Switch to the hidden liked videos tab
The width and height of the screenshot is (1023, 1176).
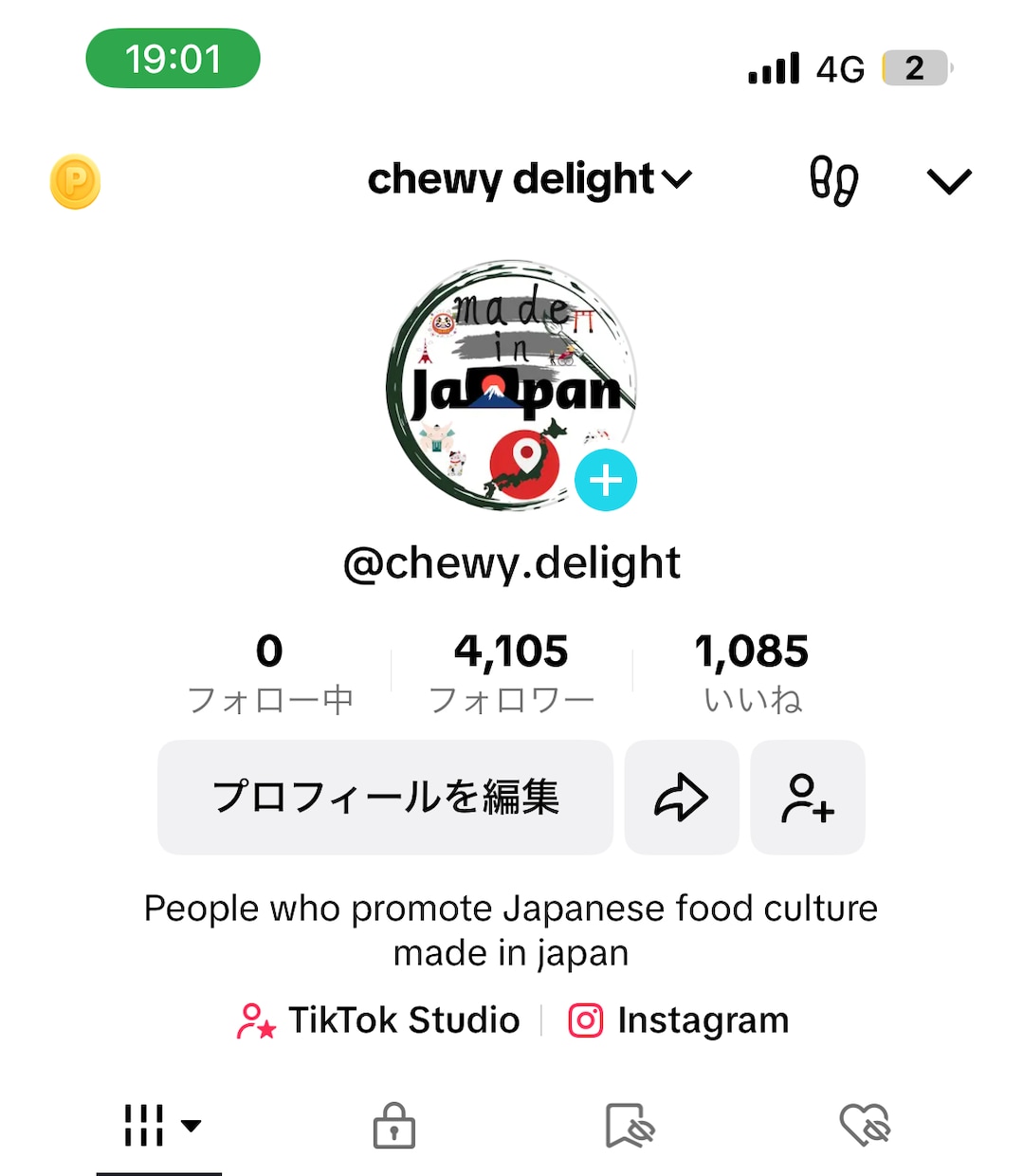[865, 1126]
